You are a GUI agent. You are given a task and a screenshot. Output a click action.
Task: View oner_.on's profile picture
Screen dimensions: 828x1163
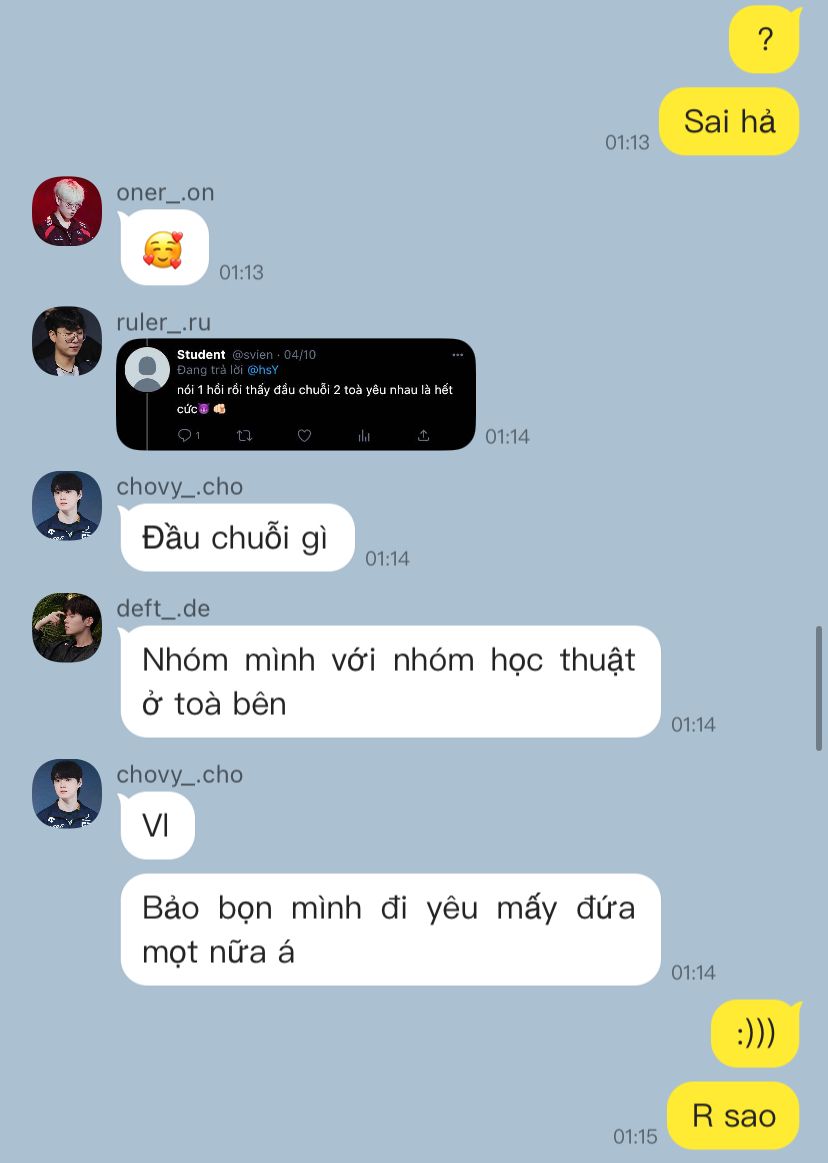(x=67, y=211)
